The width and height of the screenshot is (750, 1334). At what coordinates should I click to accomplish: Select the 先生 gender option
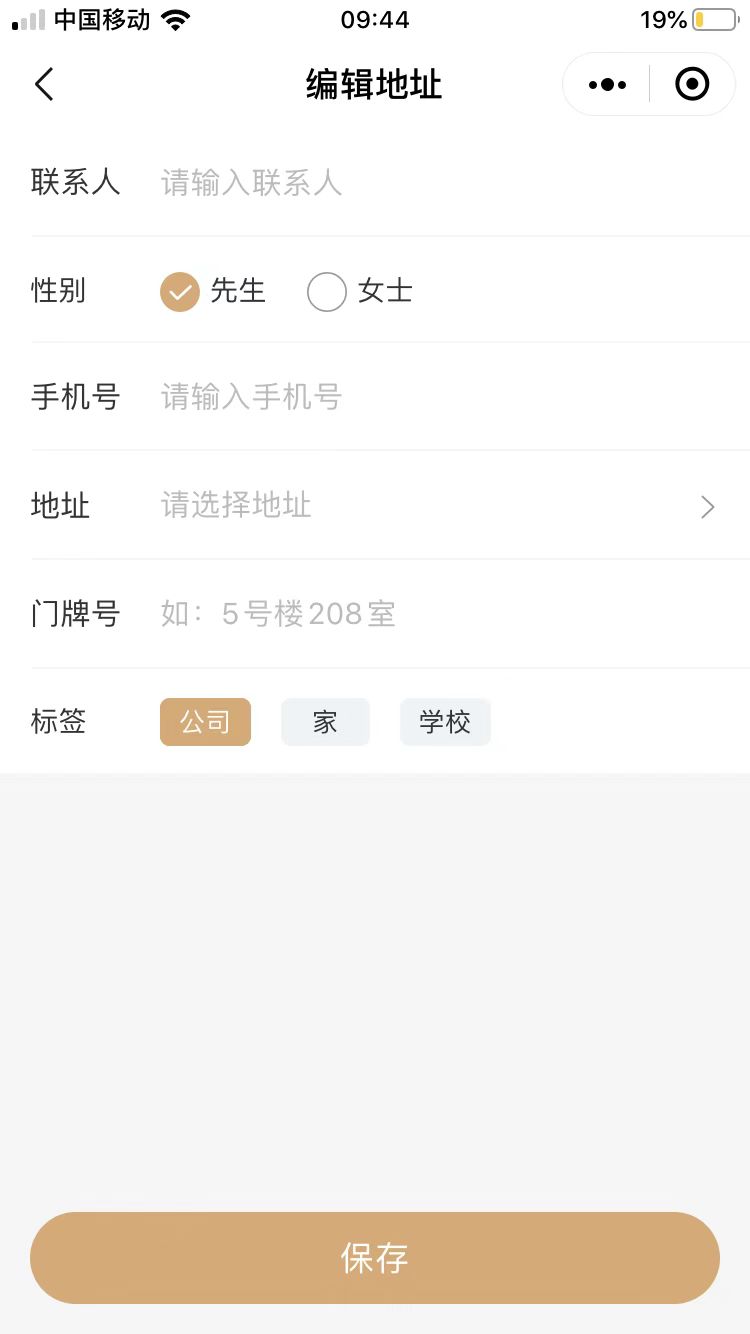[213, 292]
